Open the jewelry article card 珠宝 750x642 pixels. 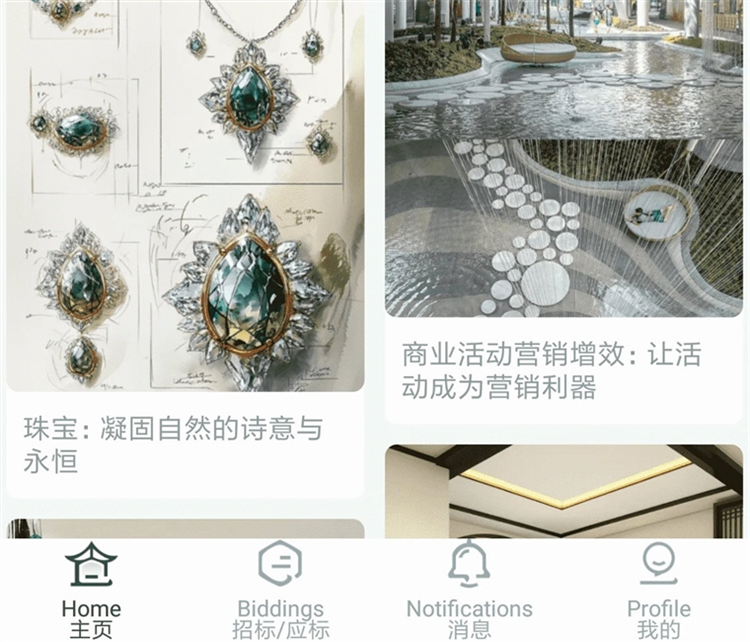(185, 250)
